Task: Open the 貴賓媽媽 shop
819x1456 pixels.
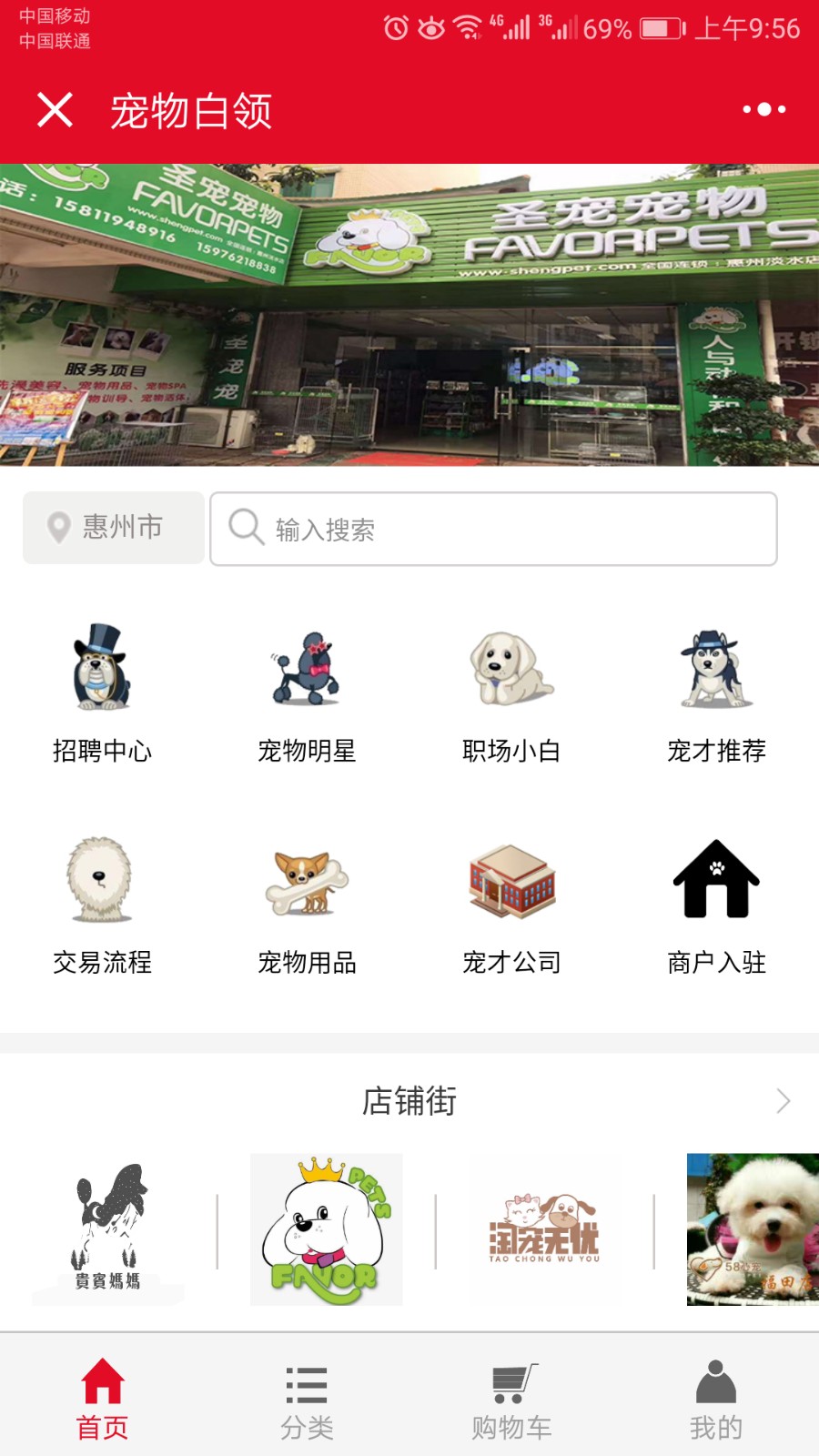Action: [108, 1229]
